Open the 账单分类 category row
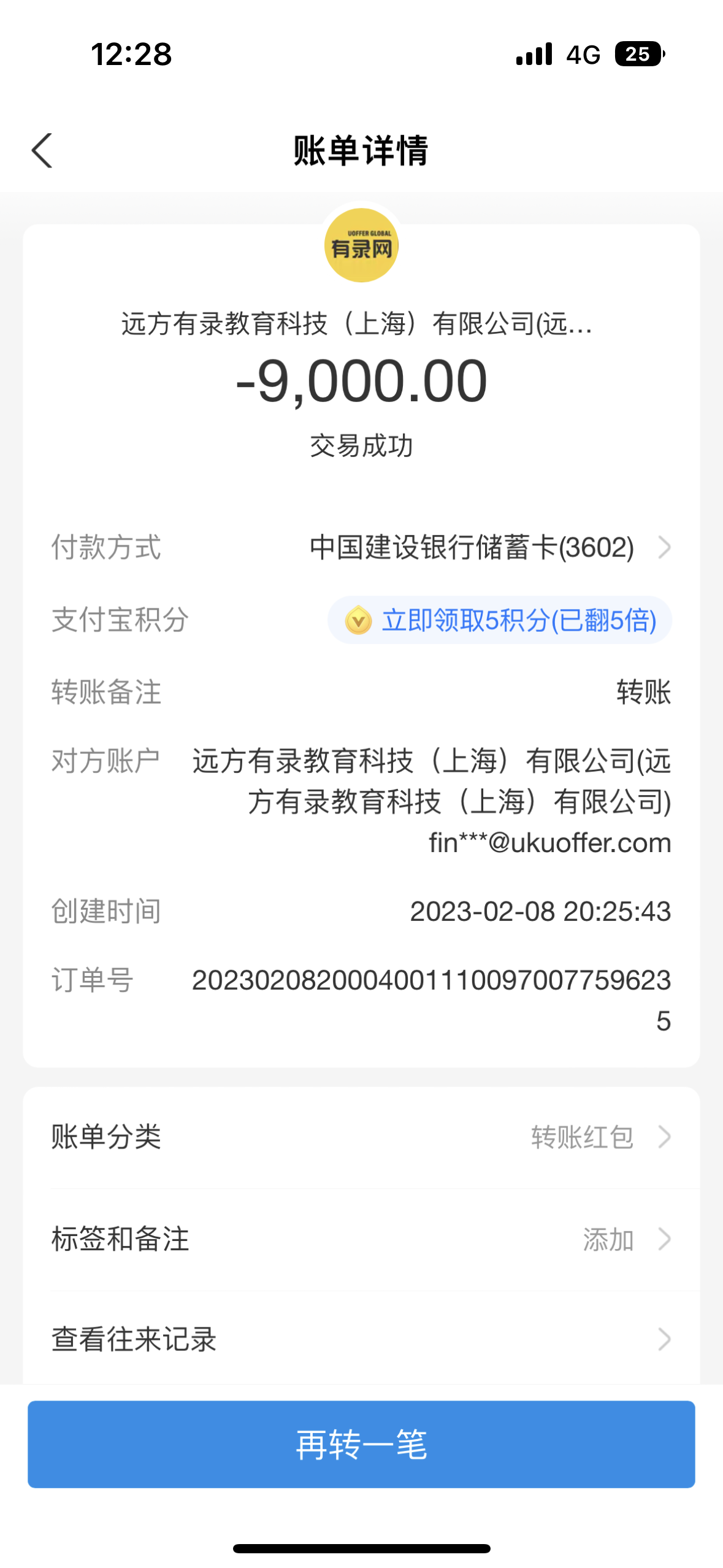Screen dimensions: 723x1568 point(361,1137)
